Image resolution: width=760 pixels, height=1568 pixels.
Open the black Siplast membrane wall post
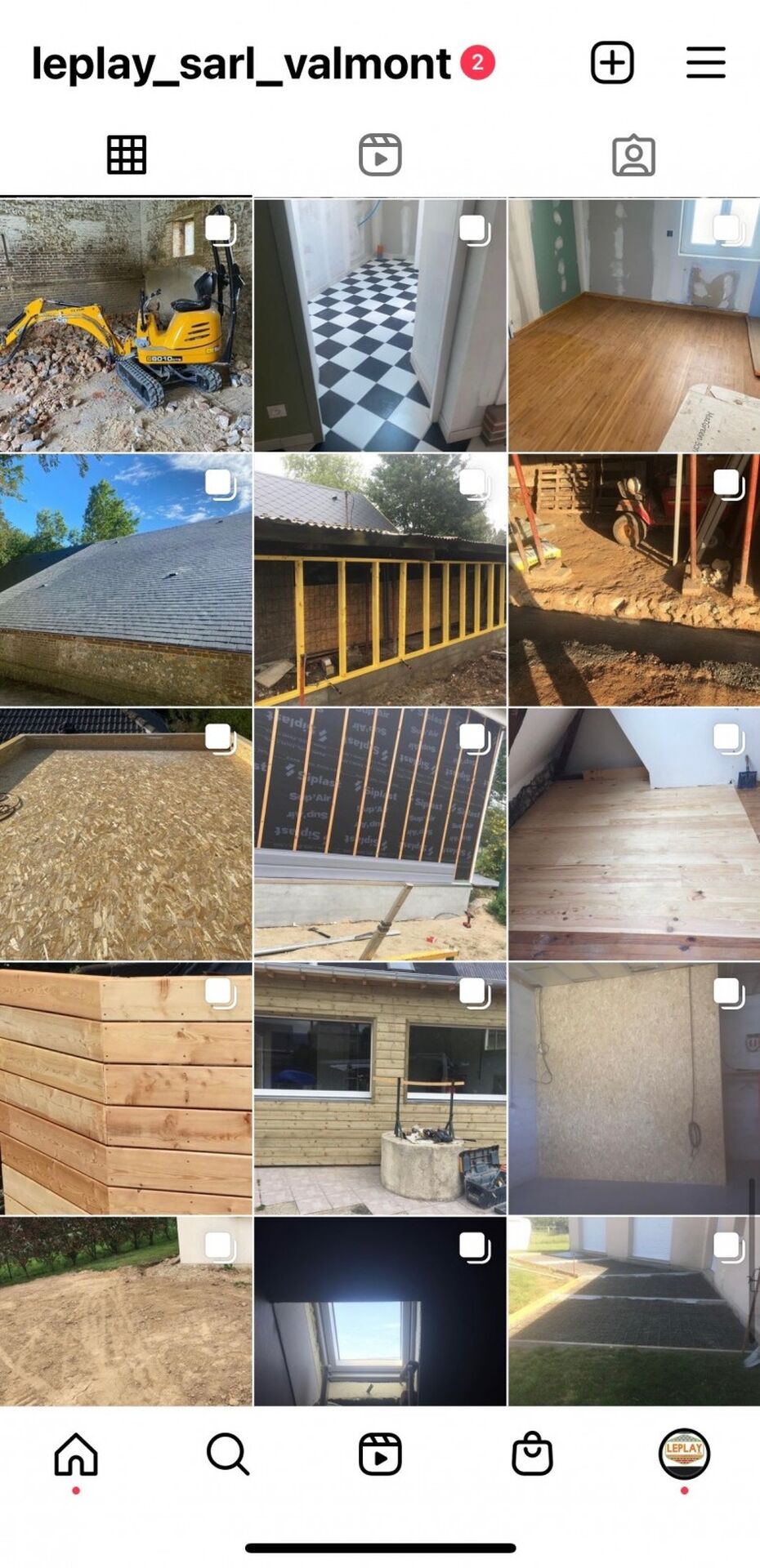380,834
